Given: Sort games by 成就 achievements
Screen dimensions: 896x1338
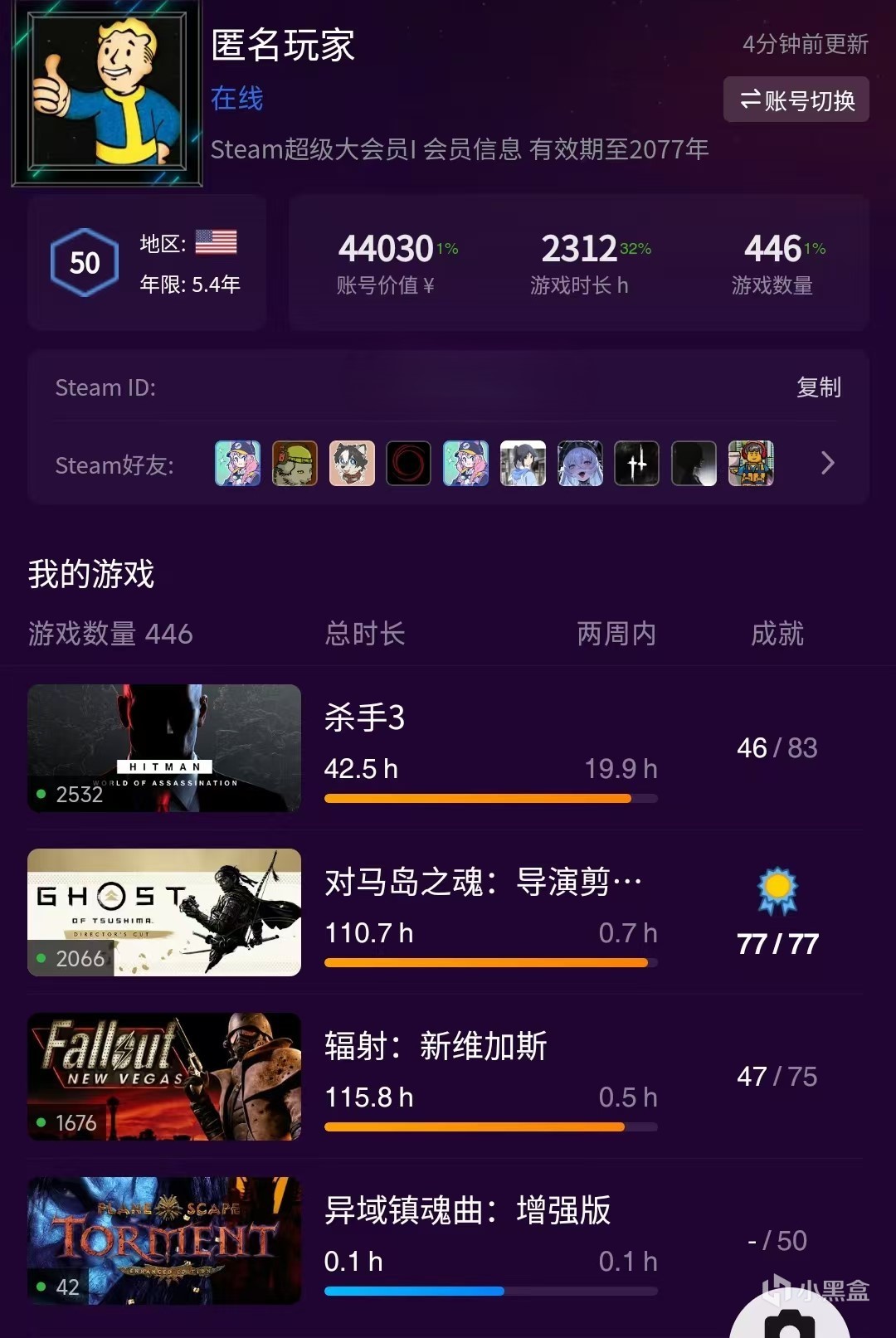Looking at the screenshot, I should (777, 634).
